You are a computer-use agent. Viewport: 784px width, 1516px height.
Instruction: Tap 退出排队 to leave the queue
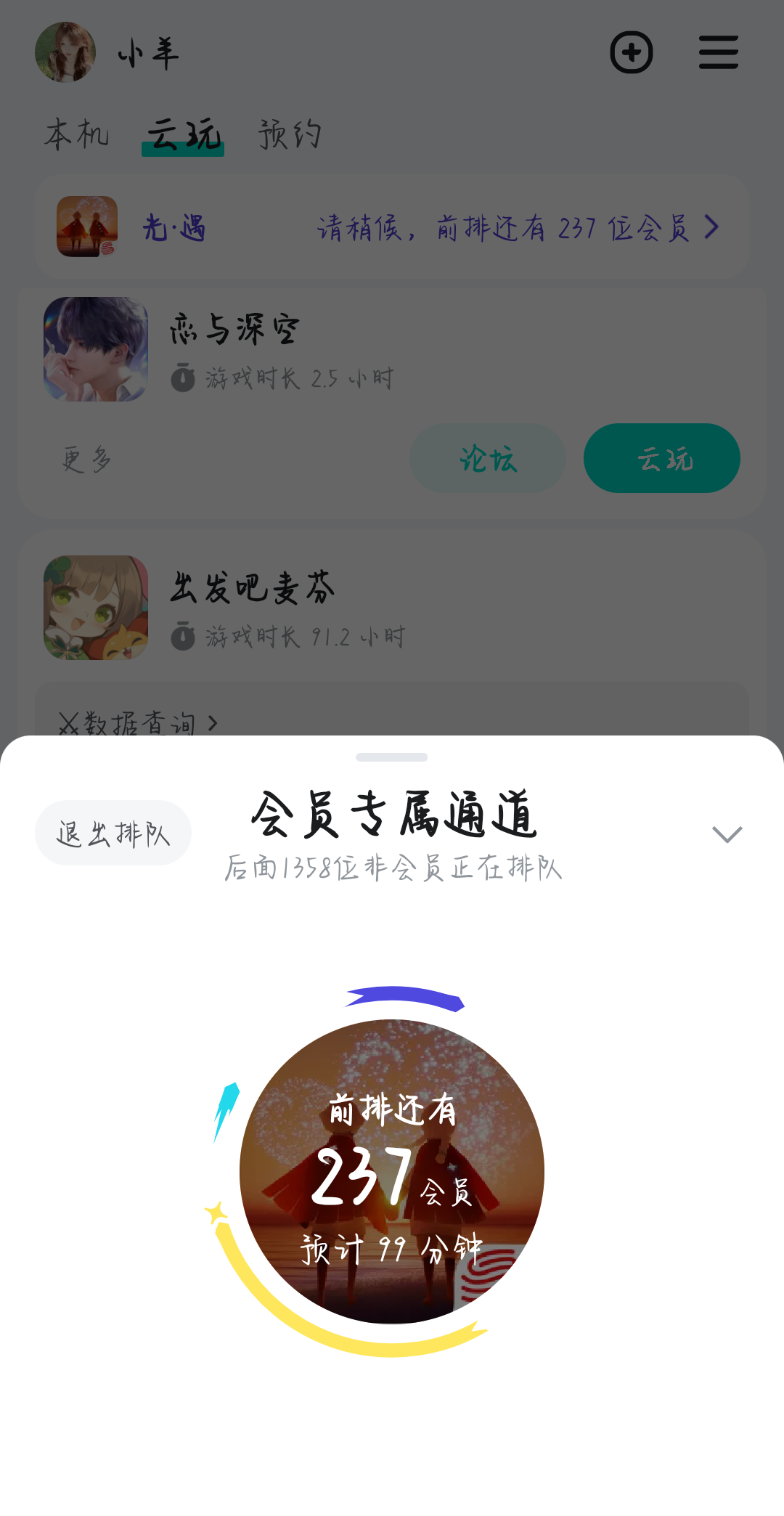coord(113,833)
